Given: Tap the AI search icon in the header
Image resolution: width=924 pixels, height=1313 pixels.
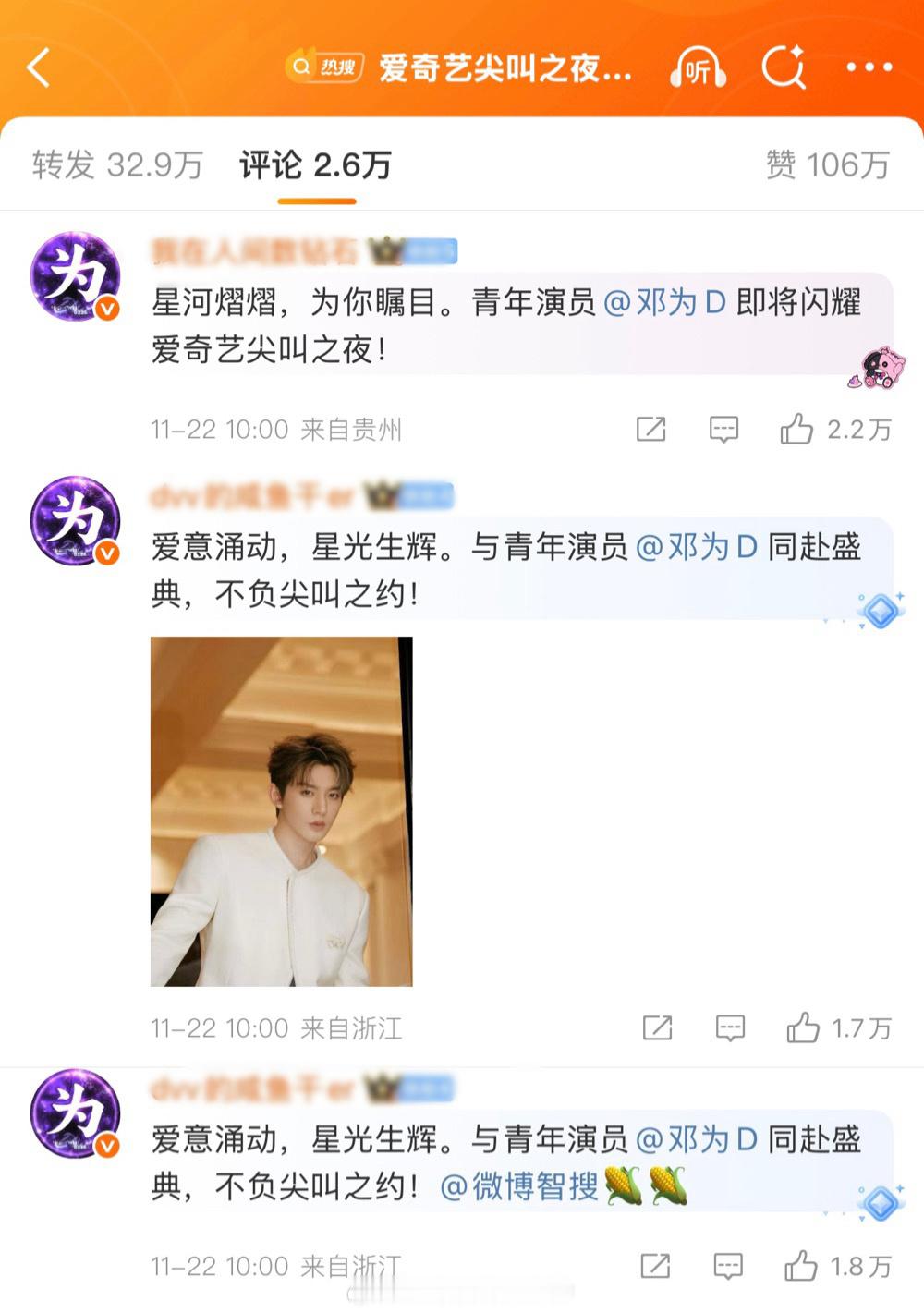Looking at the screenshot, I should click(x=784, y=67).
